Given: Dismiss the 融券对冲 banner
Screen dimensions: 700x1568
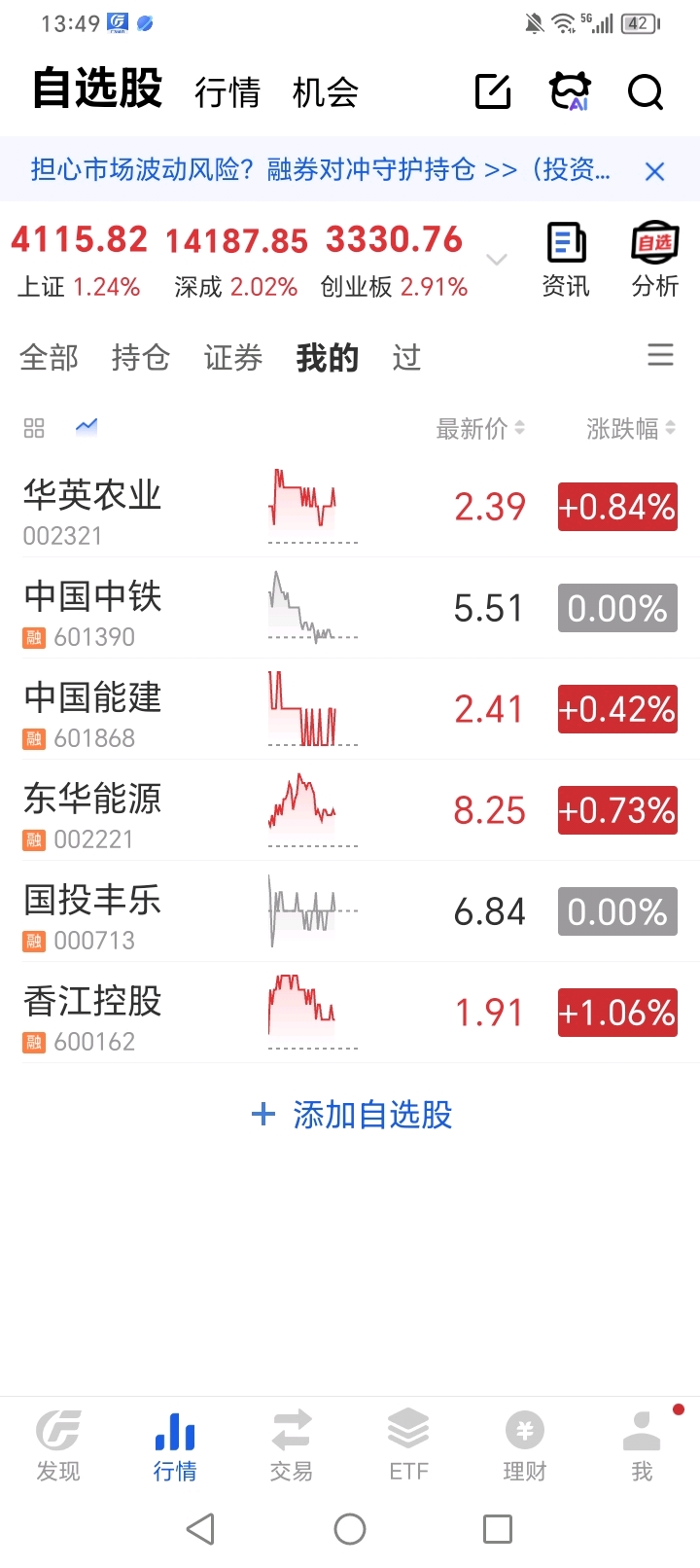Looking at the screenshot, I should pyautogui.click(x=655, y=172).
